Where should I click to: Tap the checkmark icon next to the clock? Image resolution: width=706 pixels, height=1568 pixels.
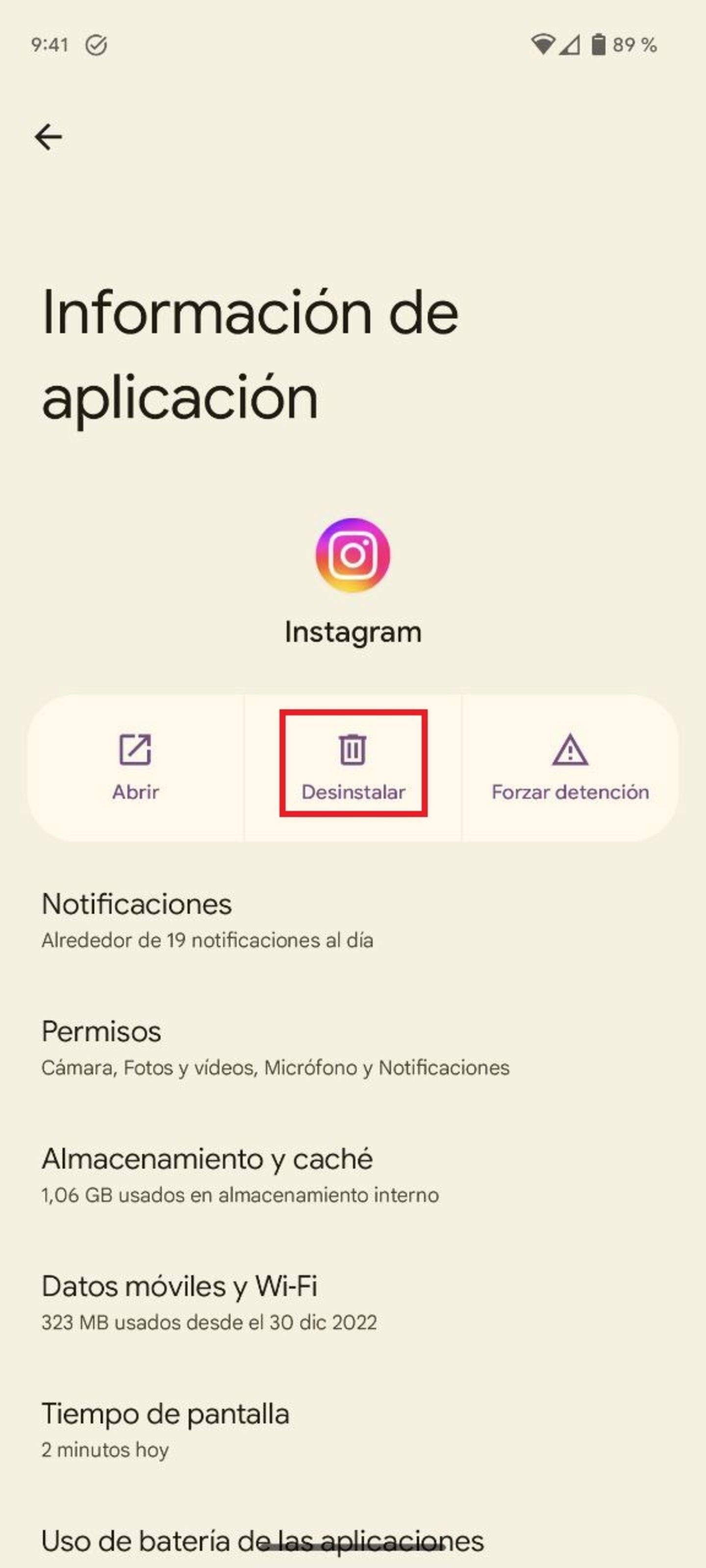(98, 44)
